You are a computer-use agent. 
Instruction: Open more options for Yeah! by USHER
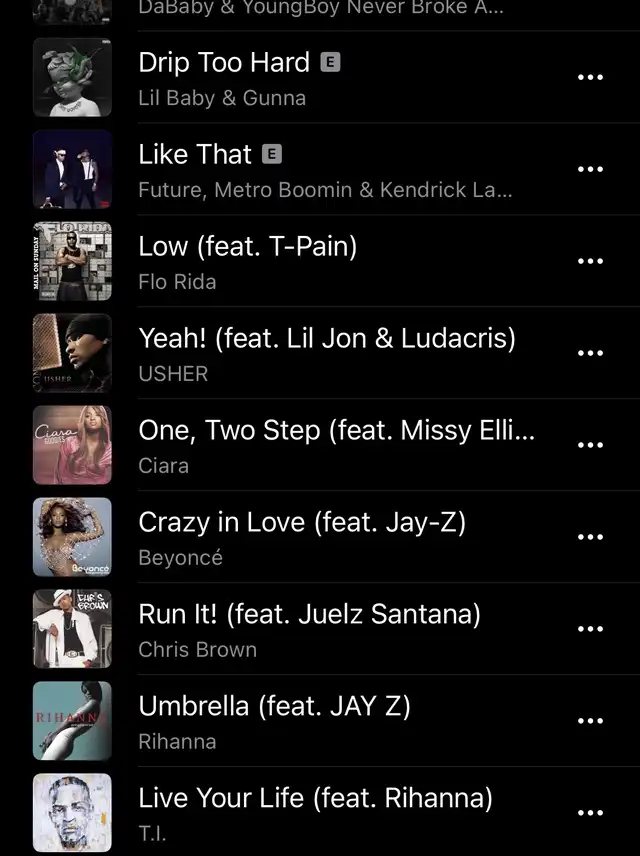(x=591, y=353)
